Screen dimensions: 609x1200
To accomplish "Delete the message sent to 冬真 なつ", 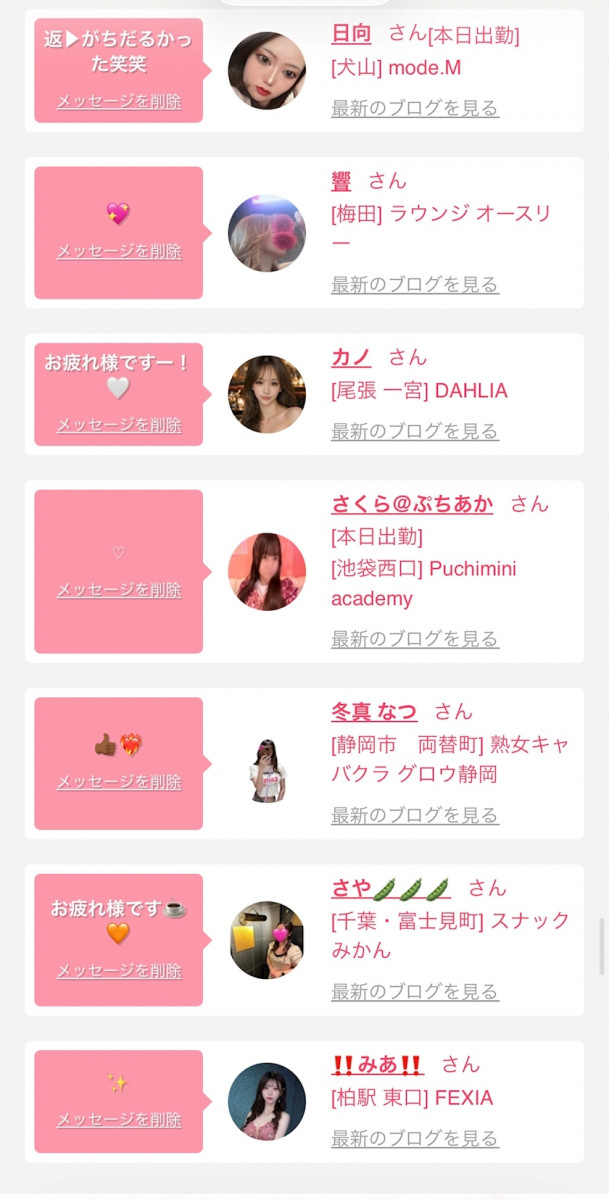I will point(119,782).
